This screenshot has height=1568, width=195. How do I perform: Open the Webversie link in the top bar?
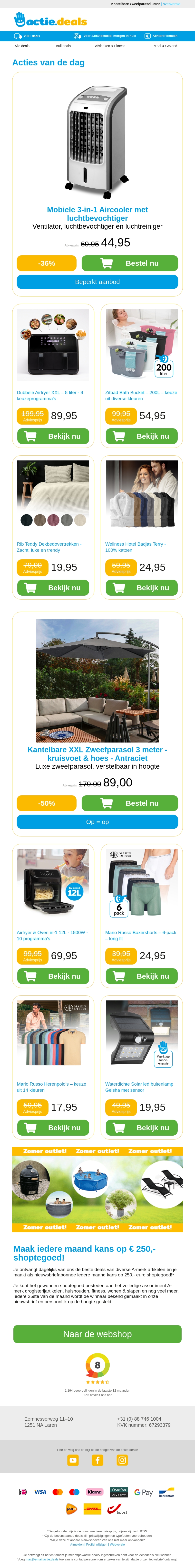point(171,4)
